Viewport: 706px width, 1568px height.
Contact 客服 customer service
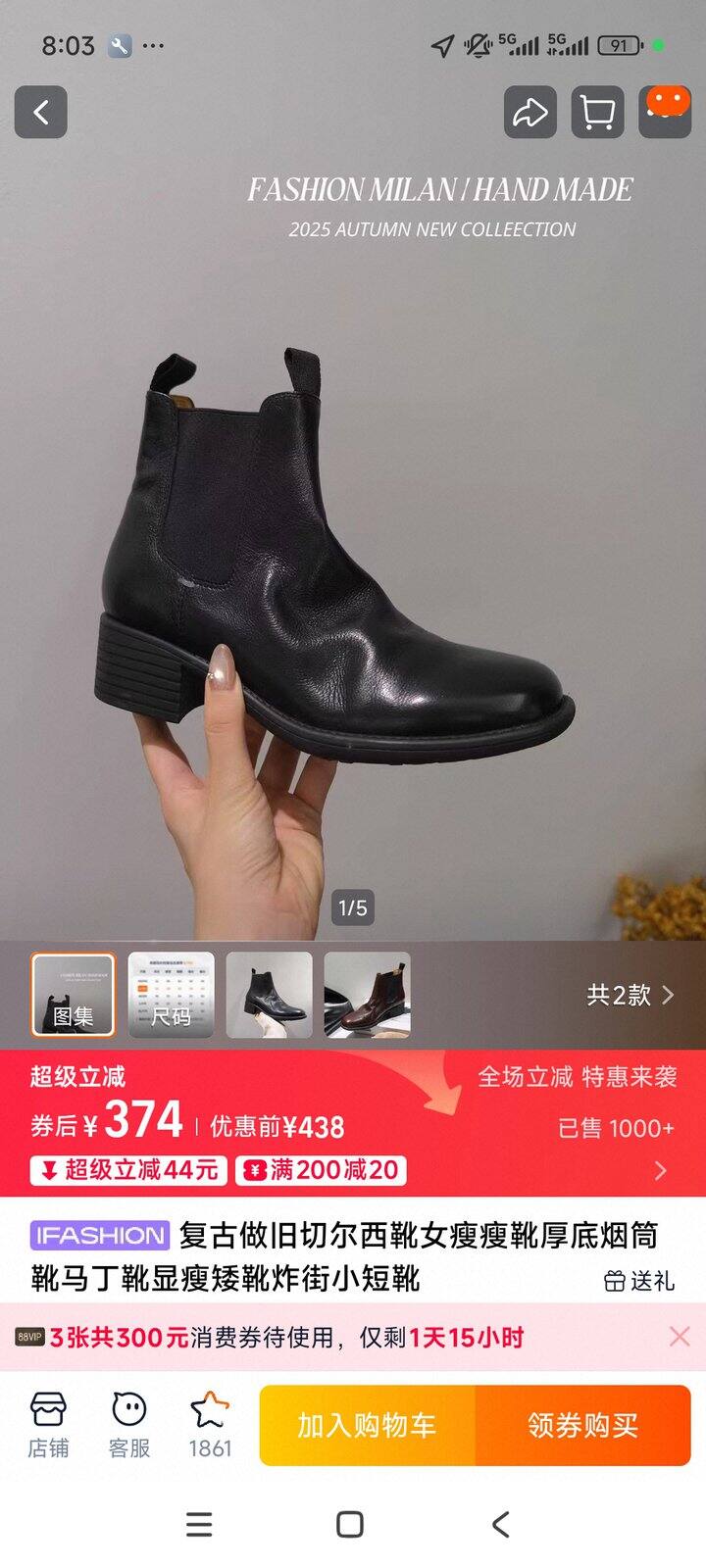[x=128, y=1425]
